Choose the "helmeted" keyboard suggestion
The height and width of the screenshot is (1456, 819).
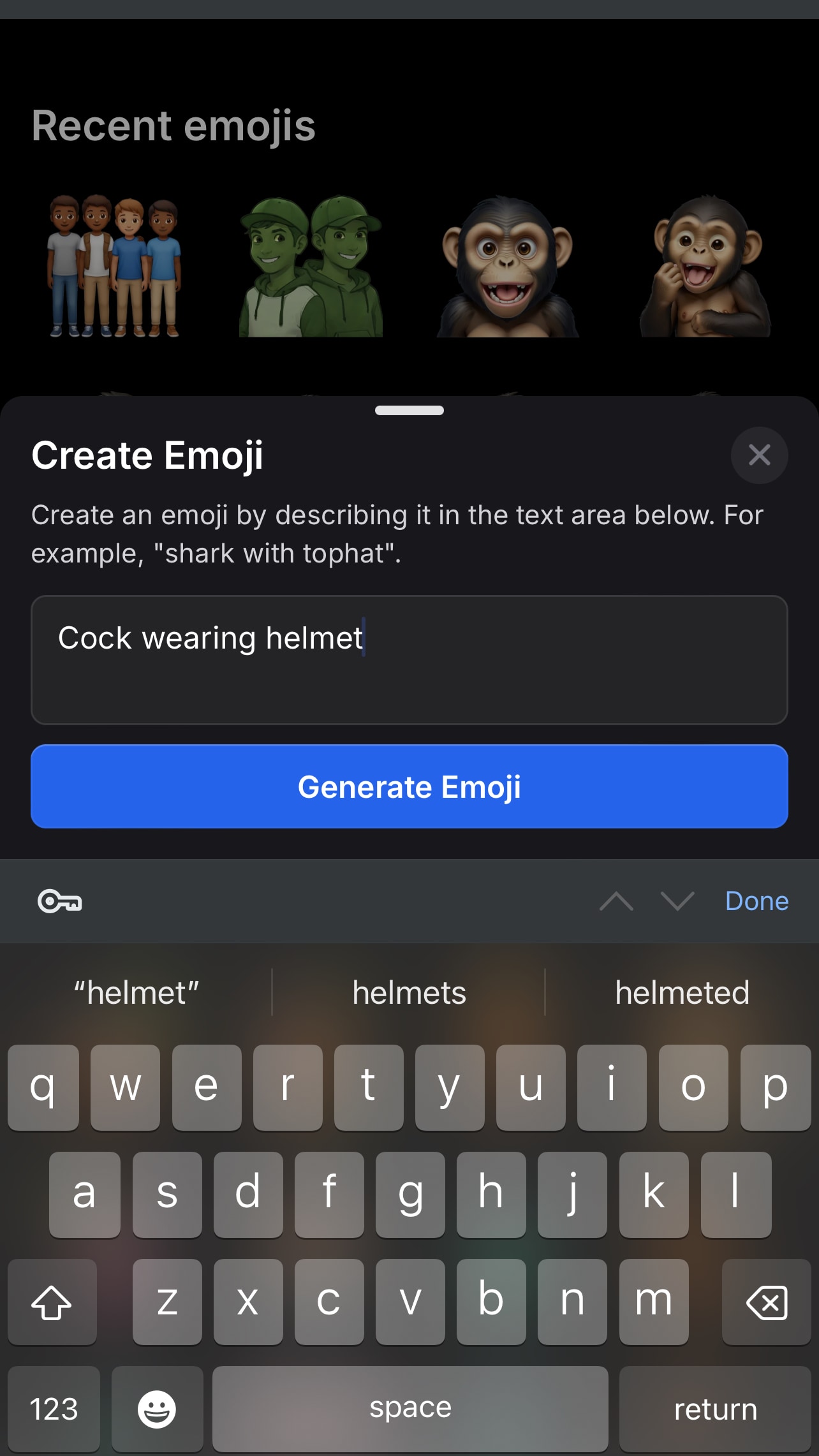pos(682,993)
